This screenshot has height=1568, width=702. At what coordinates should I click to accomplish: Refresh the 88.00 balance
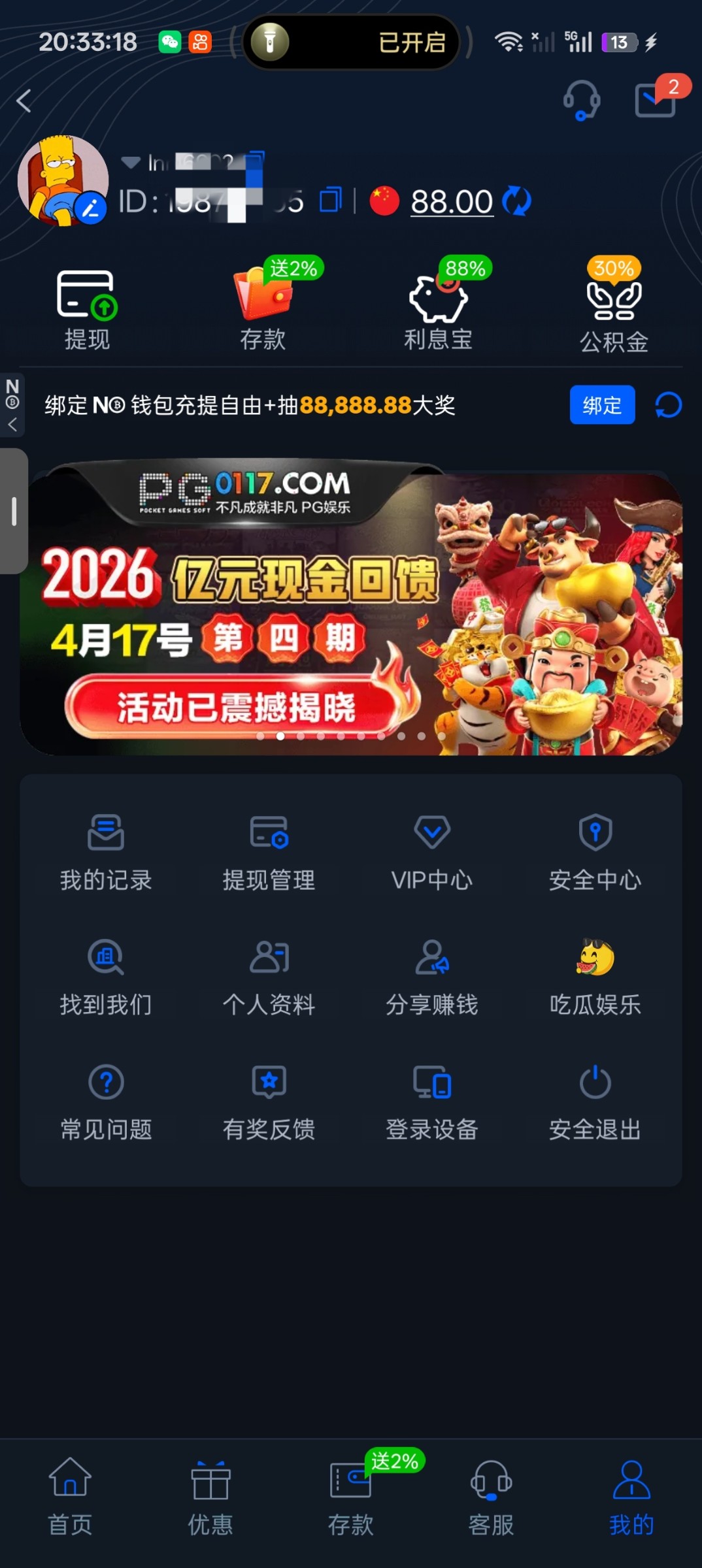pos(517,201)
